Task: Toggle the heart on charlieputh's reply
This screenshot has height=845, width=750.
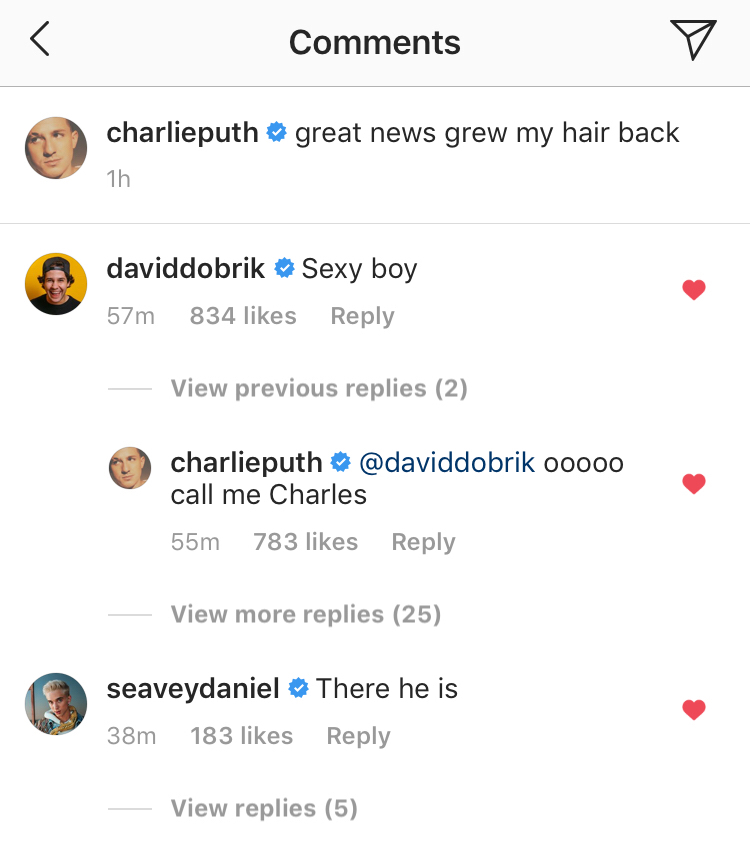Action: [693, 484]
